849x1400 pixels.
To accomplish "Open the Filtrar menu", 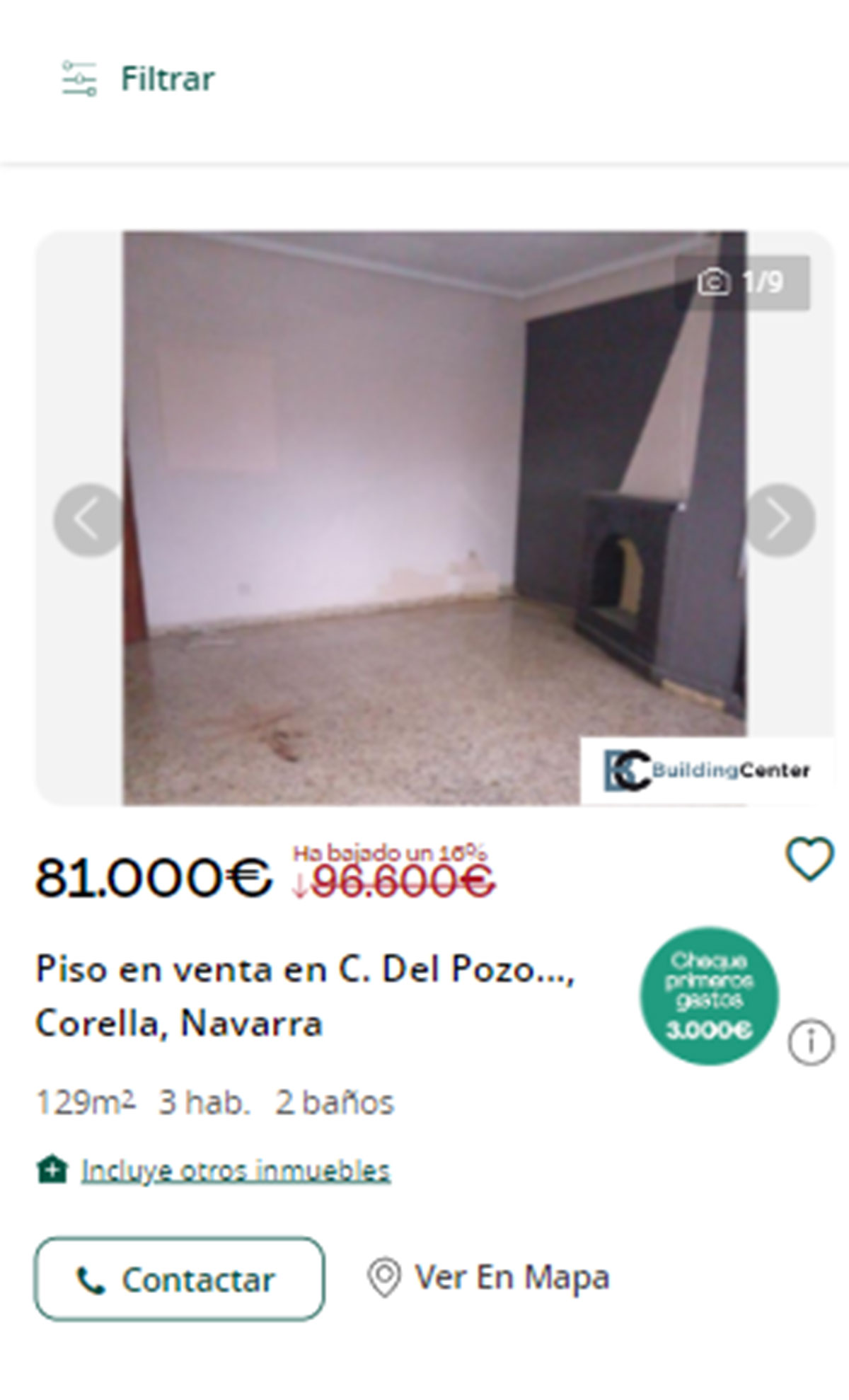I will coord(167,78).
